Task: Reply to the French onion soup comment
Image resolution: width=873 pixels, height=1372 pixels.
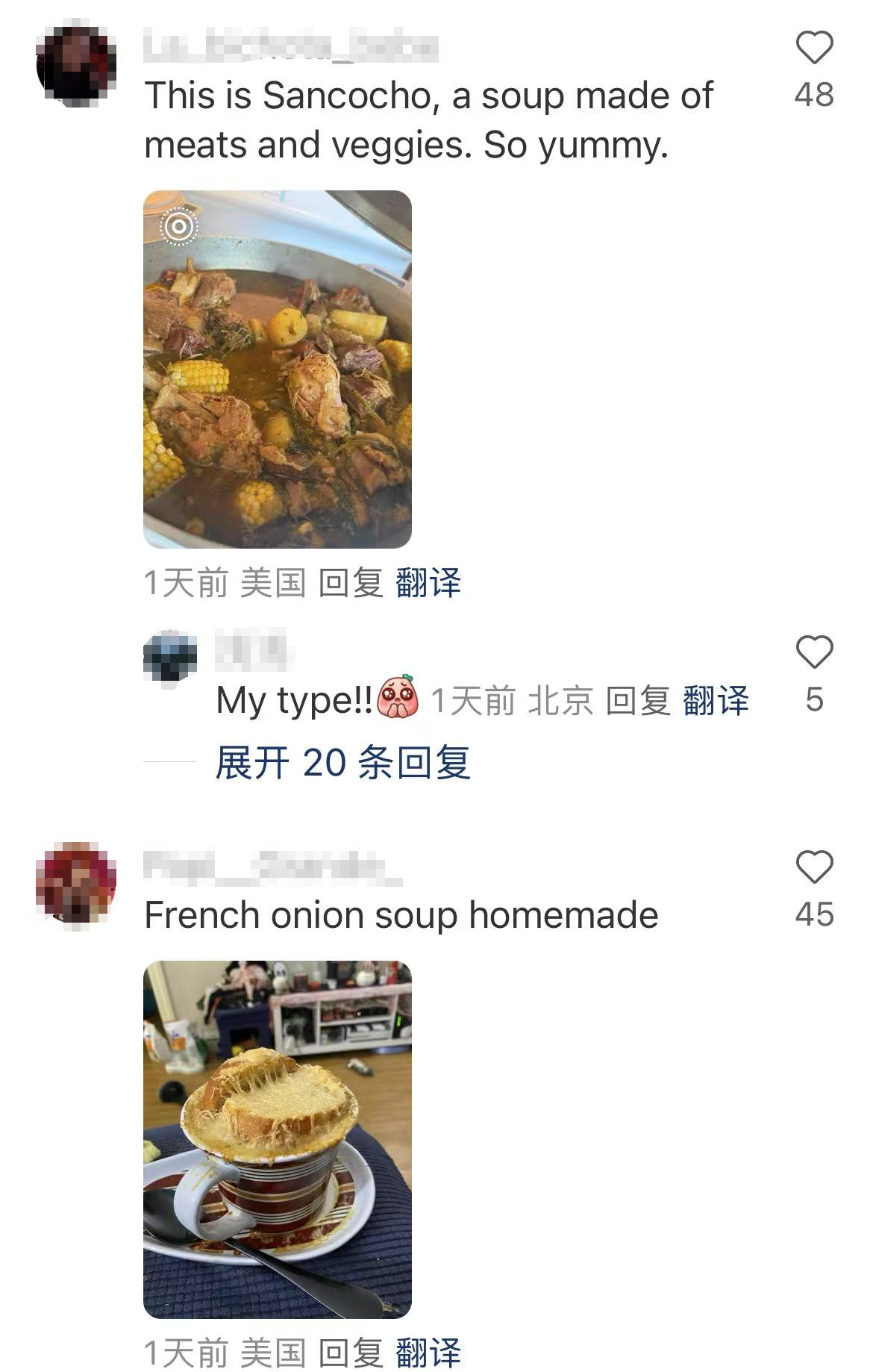Action: point(350,1352)
